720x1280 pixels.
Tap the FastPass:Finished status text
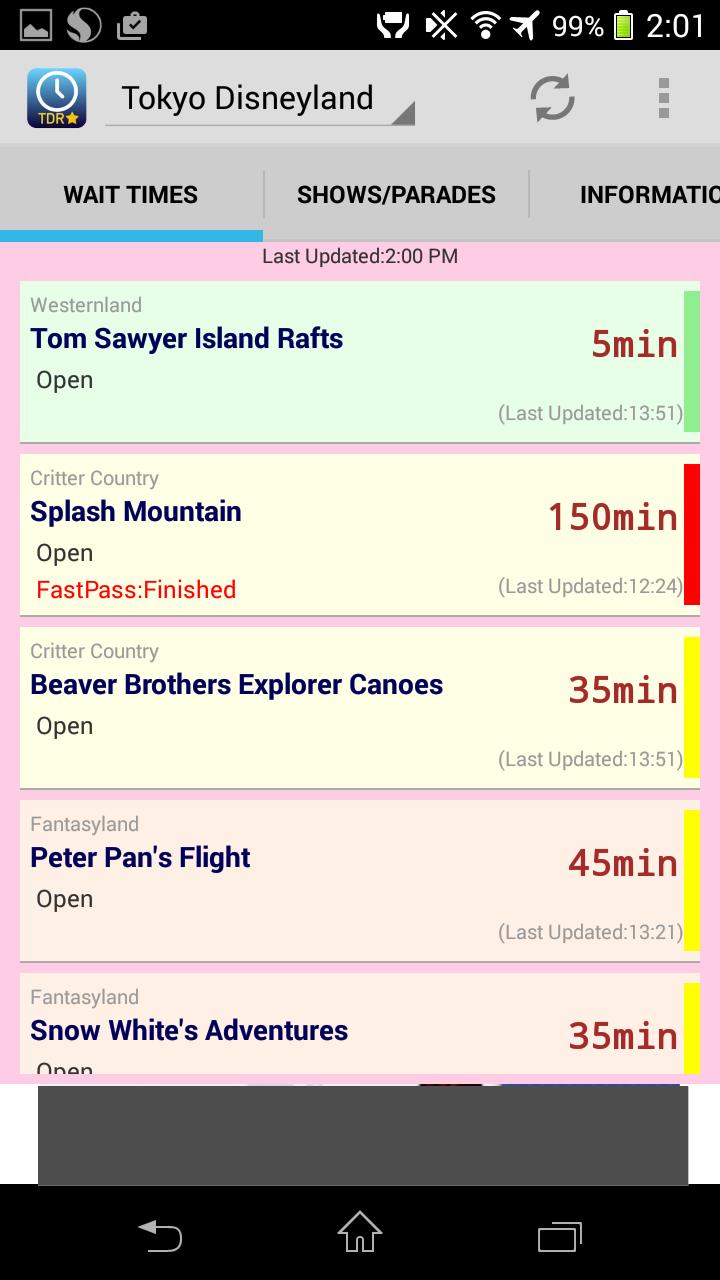pos(135,589)
